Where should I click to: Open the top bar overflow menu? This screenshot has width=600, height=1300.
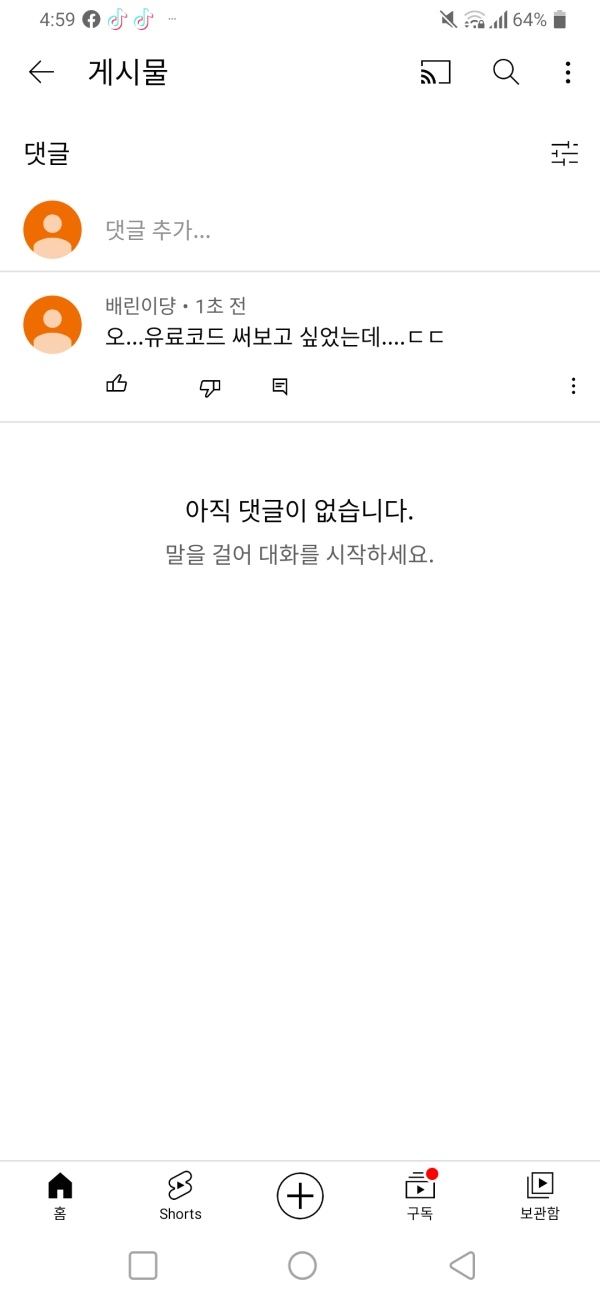coord(567,72)
